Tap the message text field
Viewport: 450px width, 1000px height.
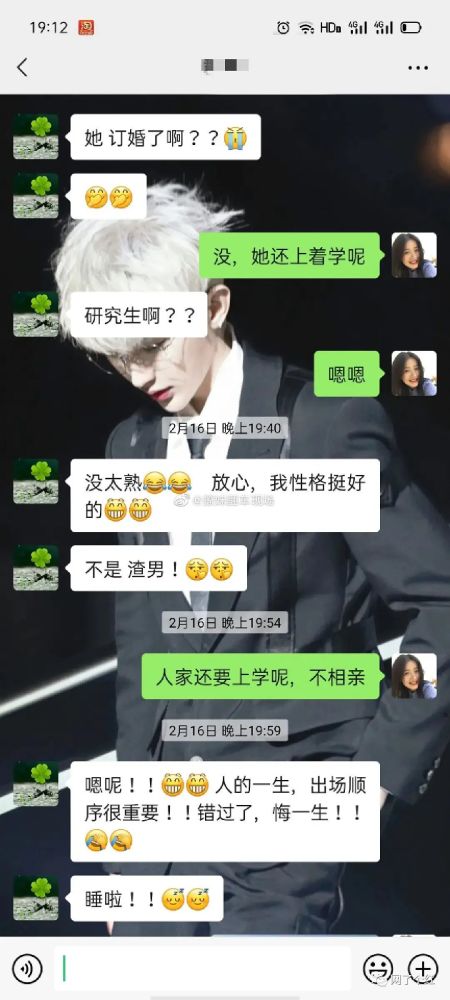(202, 969)
